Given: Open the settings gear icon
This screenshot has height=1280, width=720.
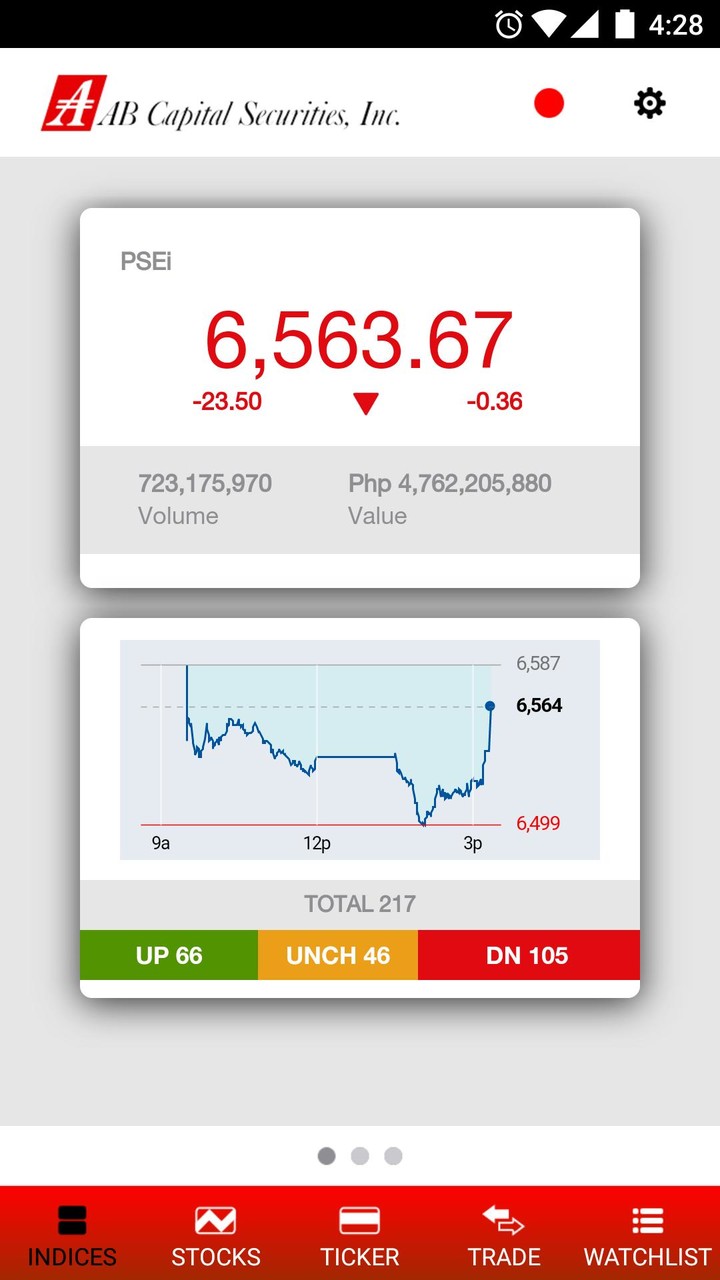Looking at the screenshot, I should [648, 102].
